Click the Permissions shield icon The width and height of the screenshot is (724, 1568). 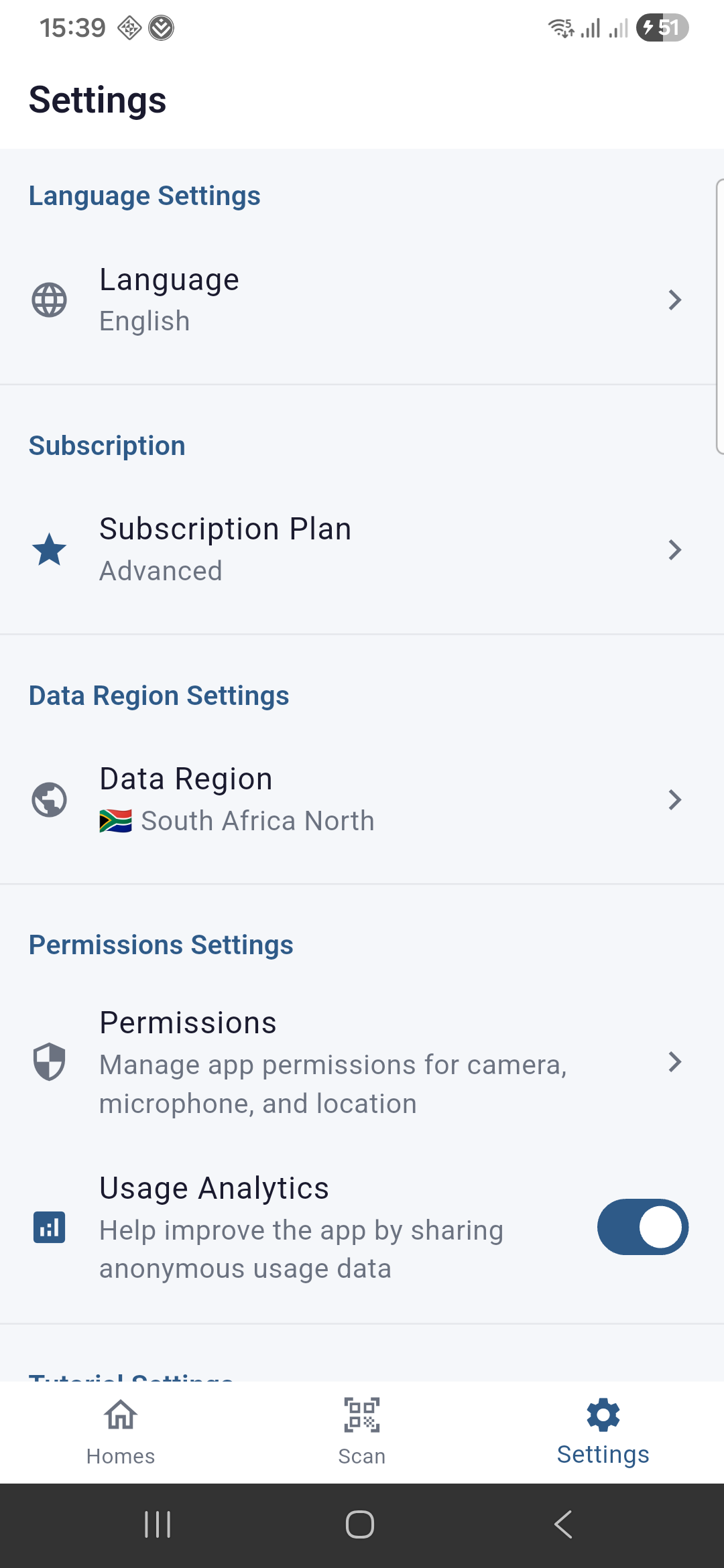48,1062
